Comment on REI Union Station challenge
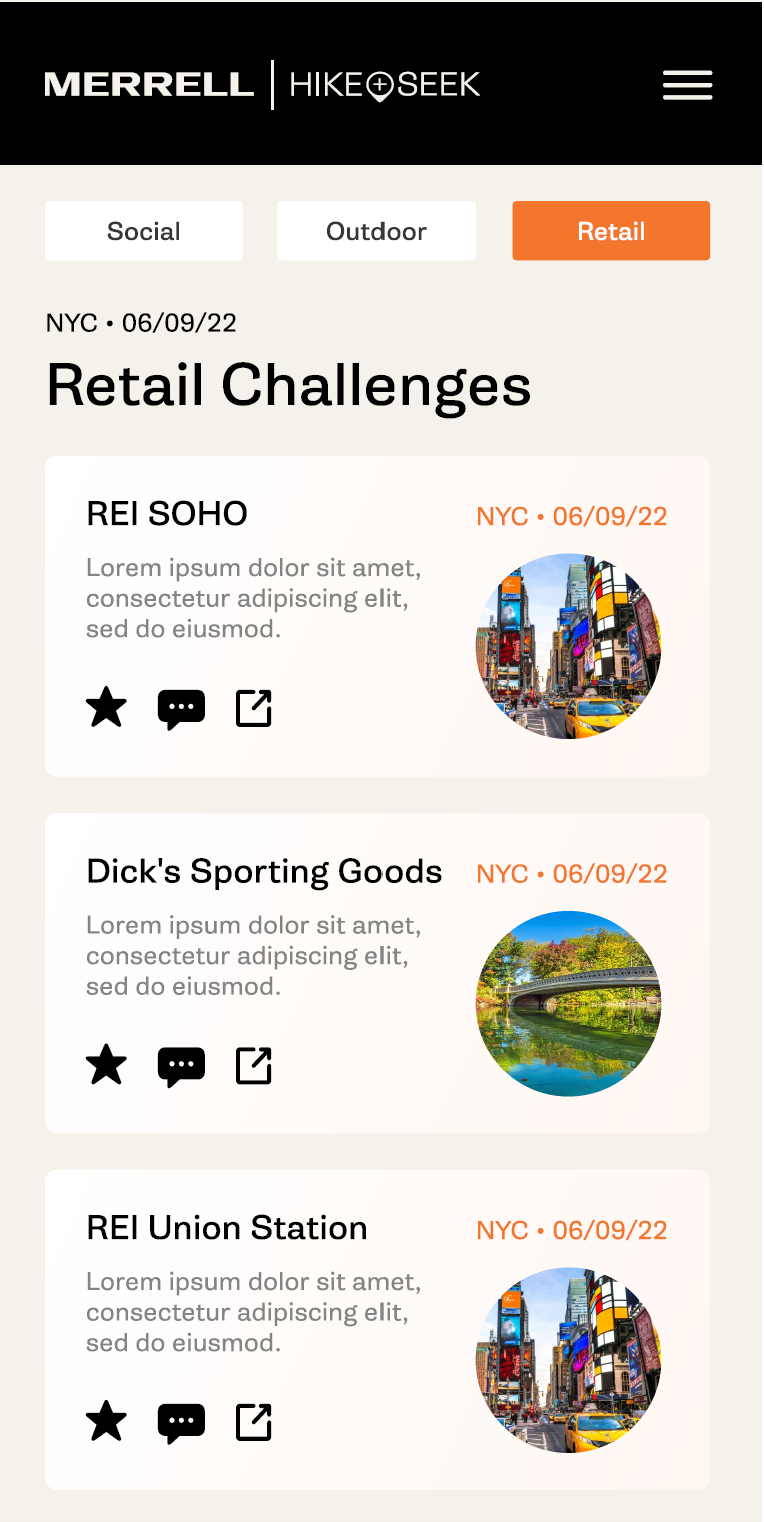764x1522 pixels. point(181,1422)
